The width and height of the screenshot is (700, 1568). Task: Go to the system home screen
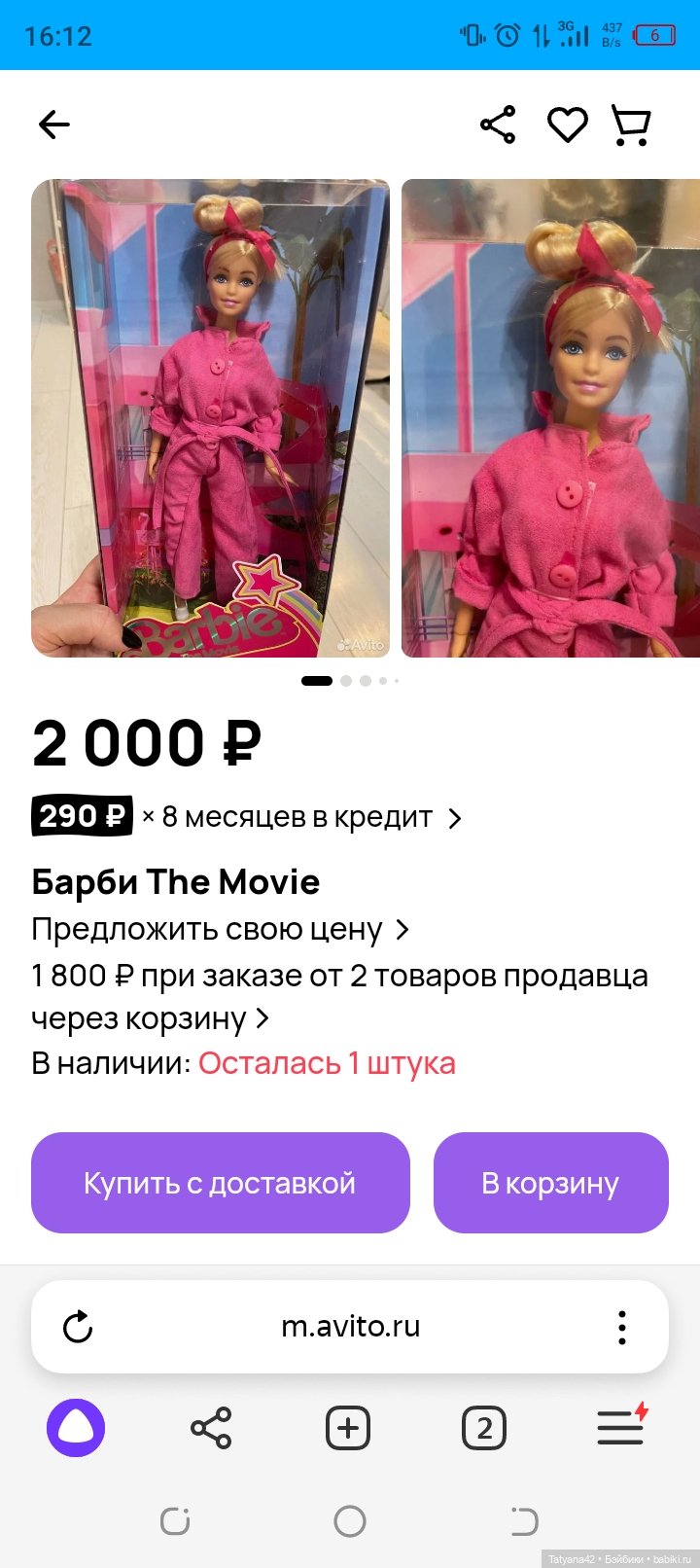pos(350,1521)
